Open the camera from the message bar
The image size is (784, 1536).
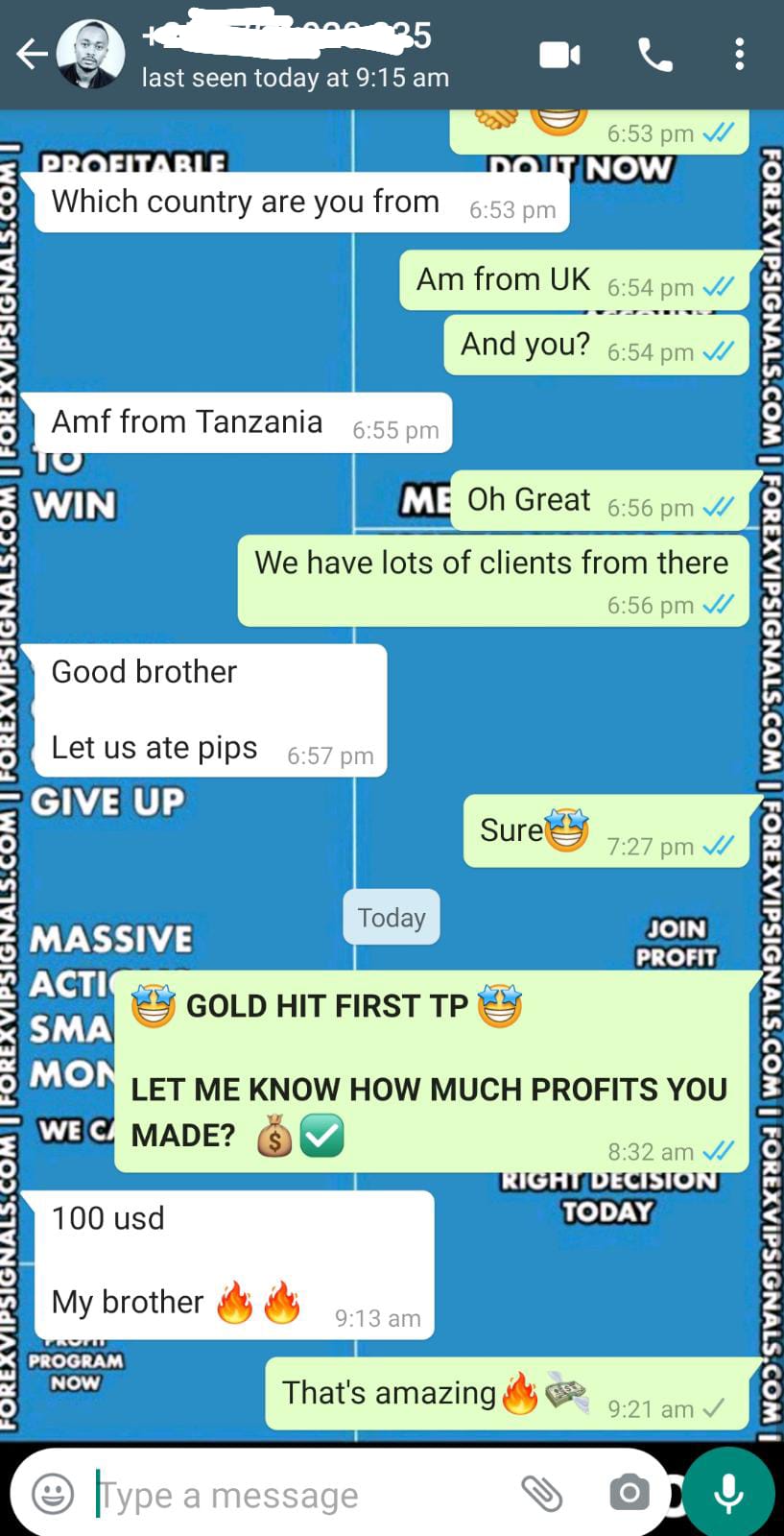click(x=629, y=1493)
